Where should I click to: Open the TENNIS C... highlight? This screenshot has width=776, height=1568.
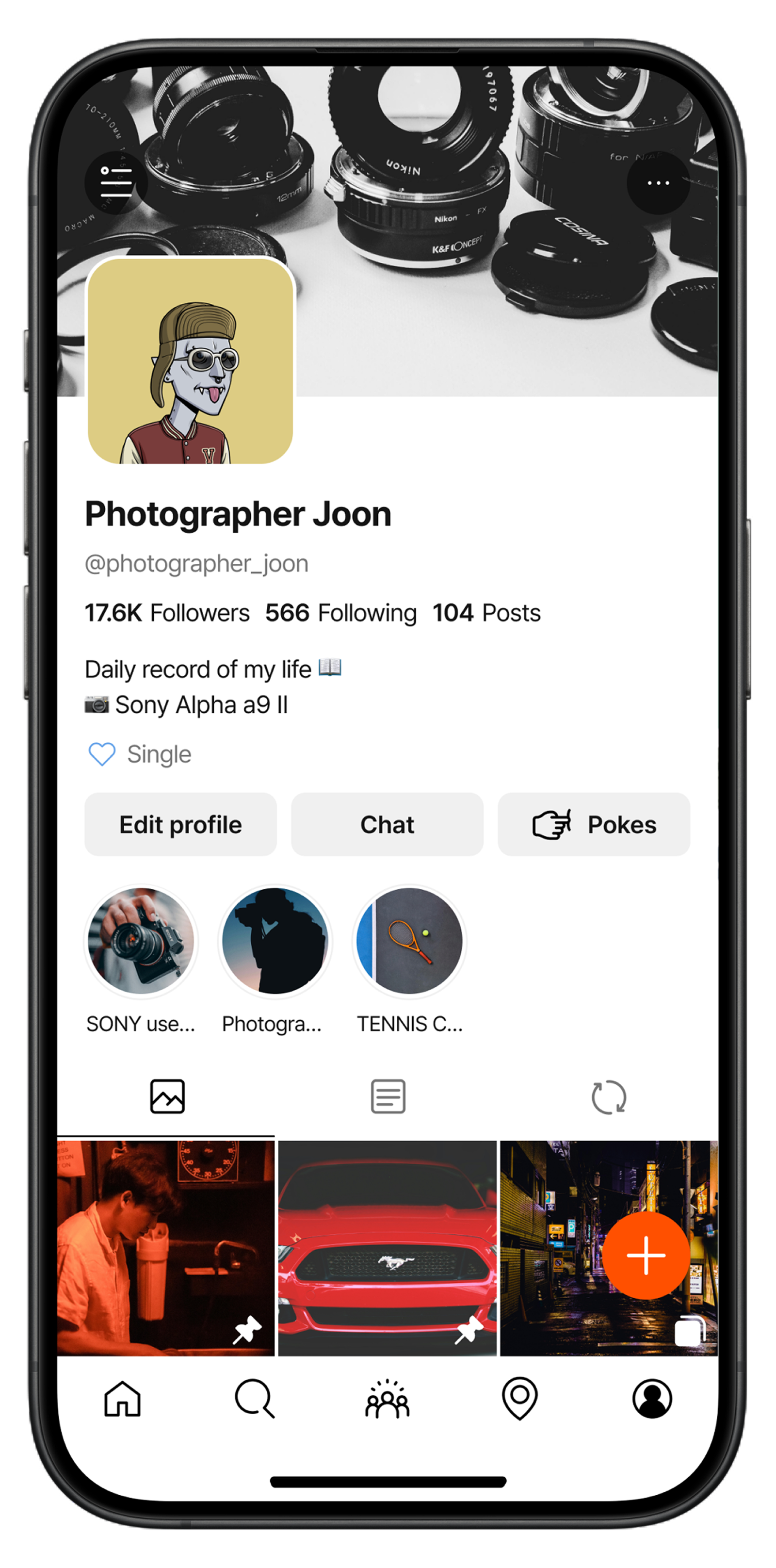(x=410, y=942)
